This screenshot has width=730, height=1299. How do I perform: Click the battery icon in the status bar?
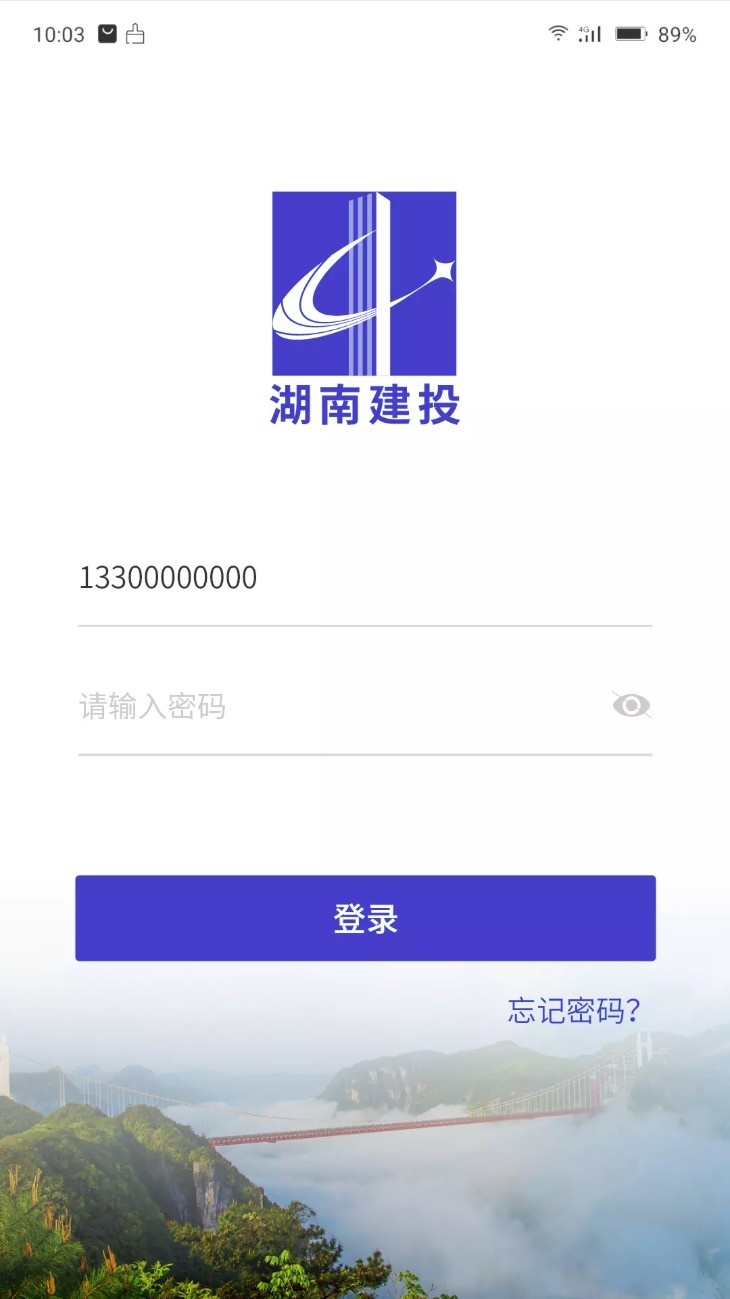click(x=630, y=33)
